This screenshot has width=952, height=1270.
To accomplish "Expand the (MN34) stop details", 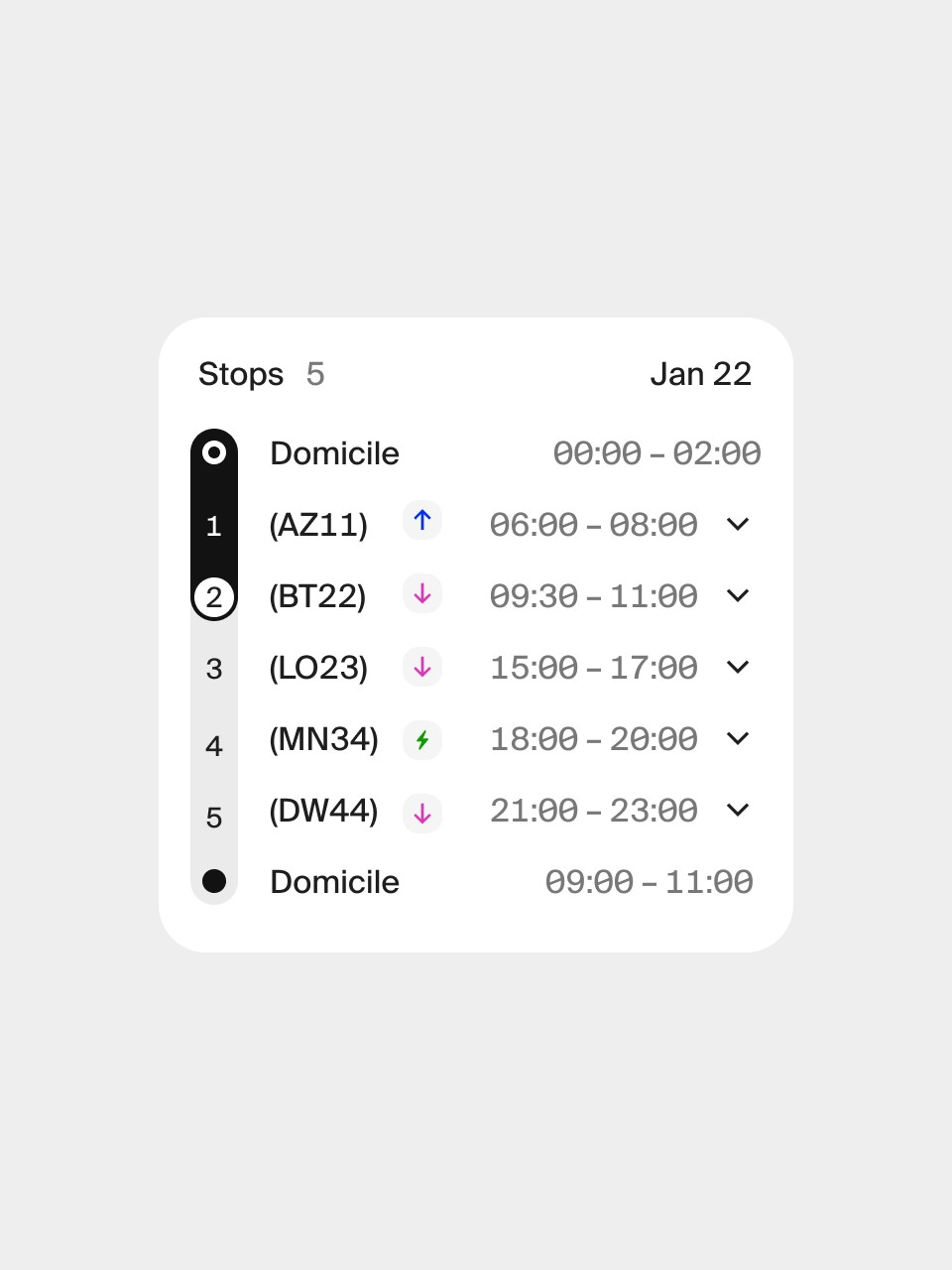I will [737, 738].
